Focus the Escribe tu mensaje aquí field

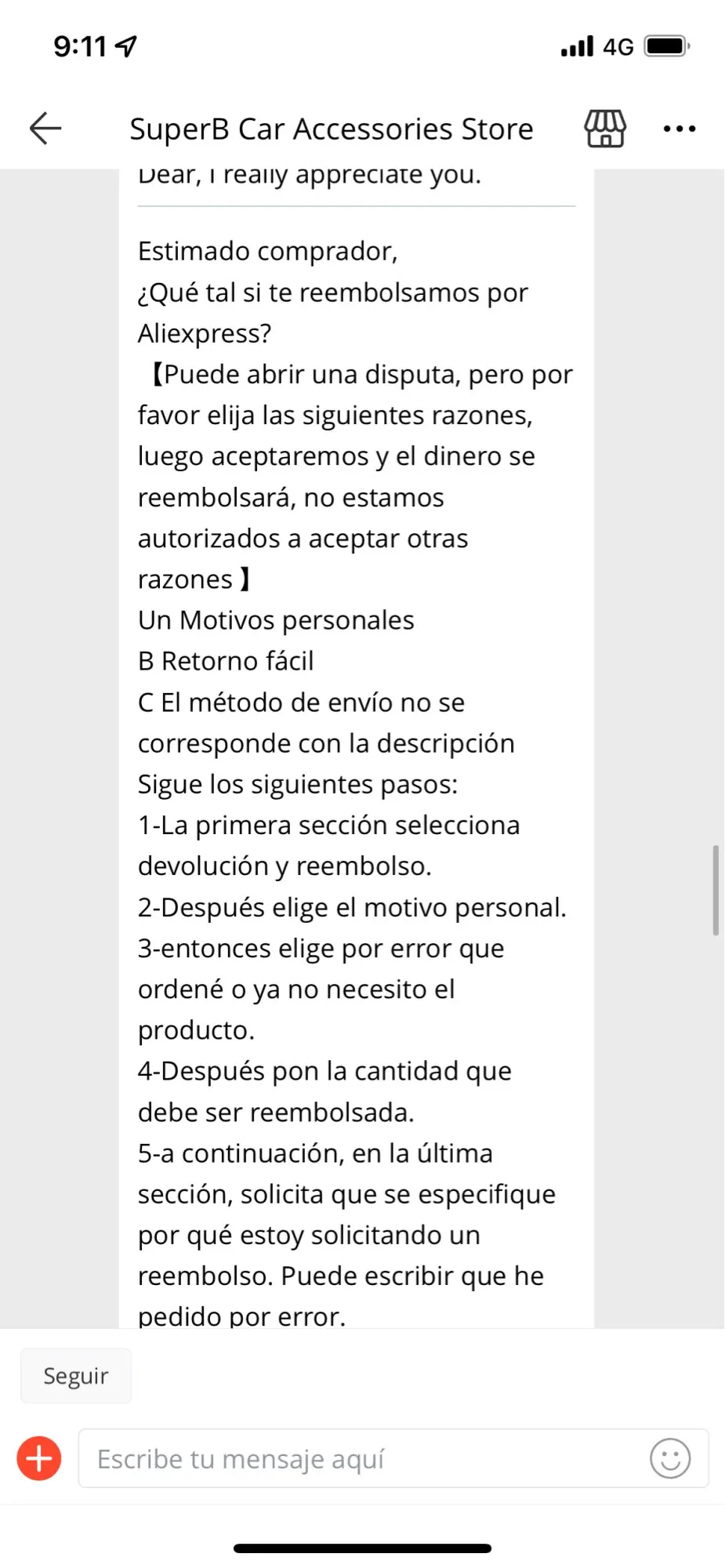click(x=361, y=1458)
